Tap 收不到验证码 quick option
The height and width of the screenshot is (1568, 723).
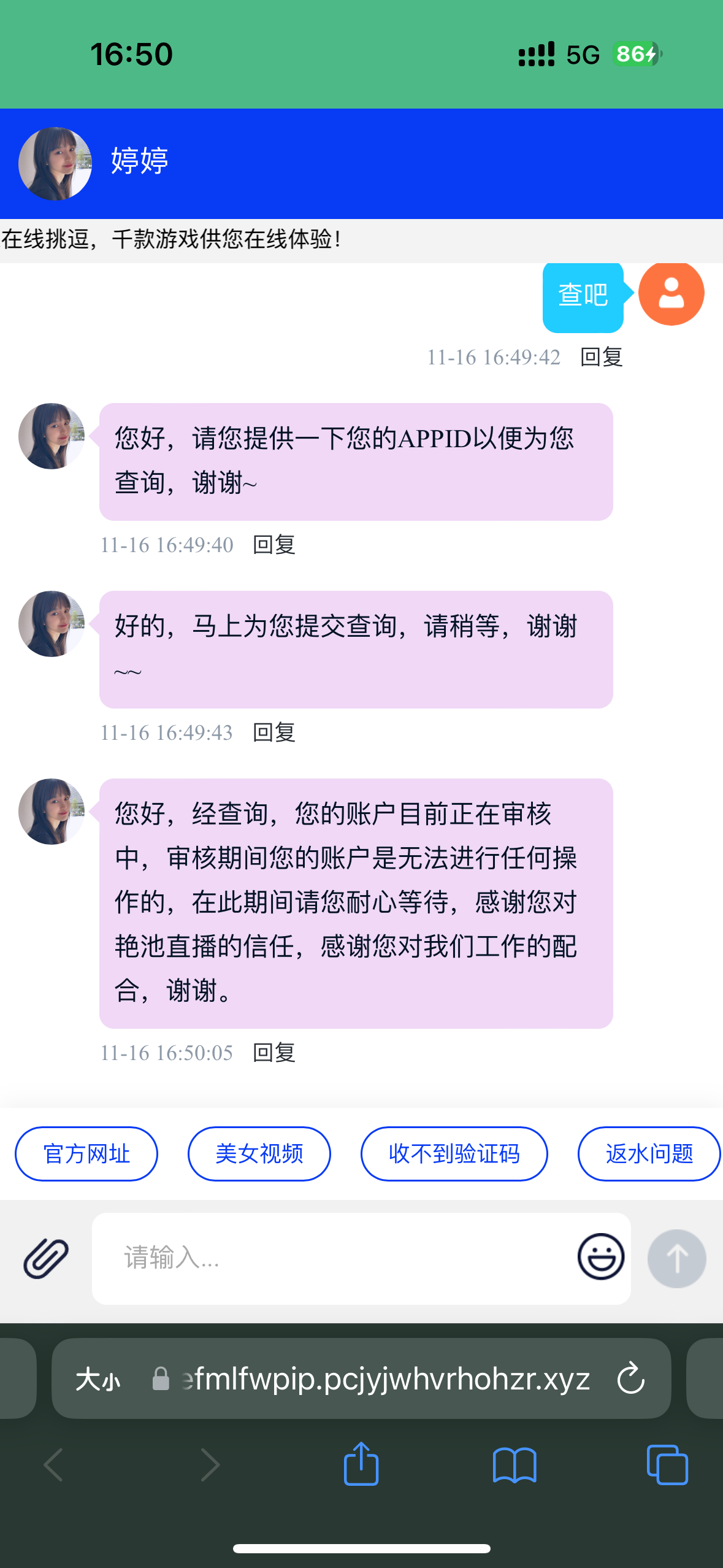(x=453, y=1153)
